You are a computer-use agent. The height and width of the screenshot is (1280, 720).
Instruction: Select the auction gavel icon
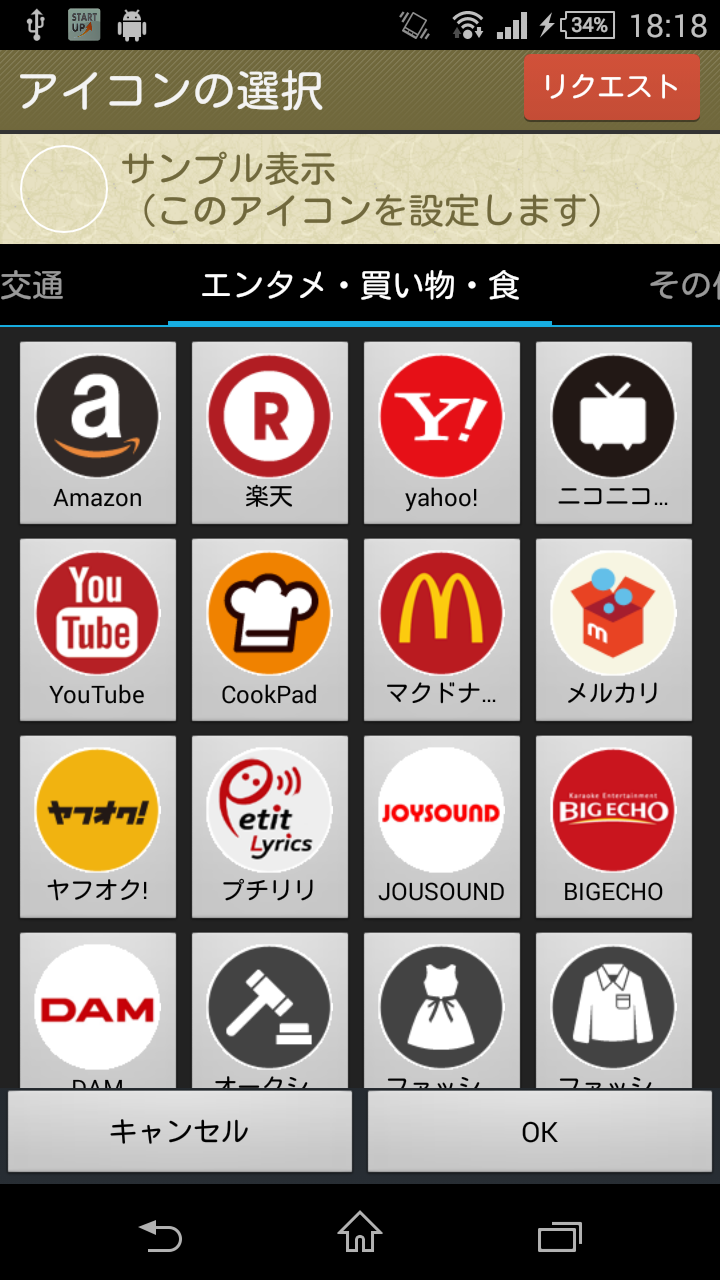click(x=269, y=1006)
